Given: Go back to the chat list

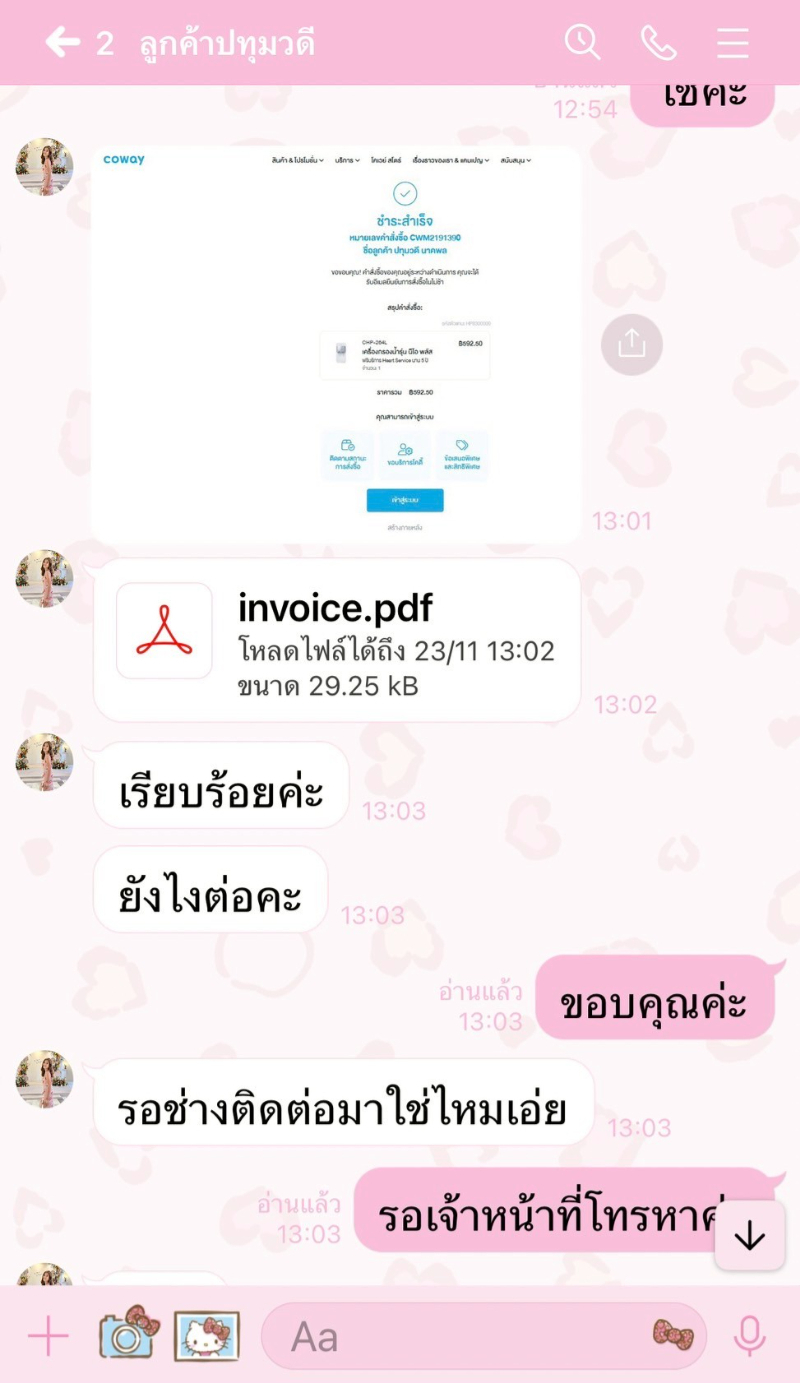Looking at the screenshot, I should [62, 43].
